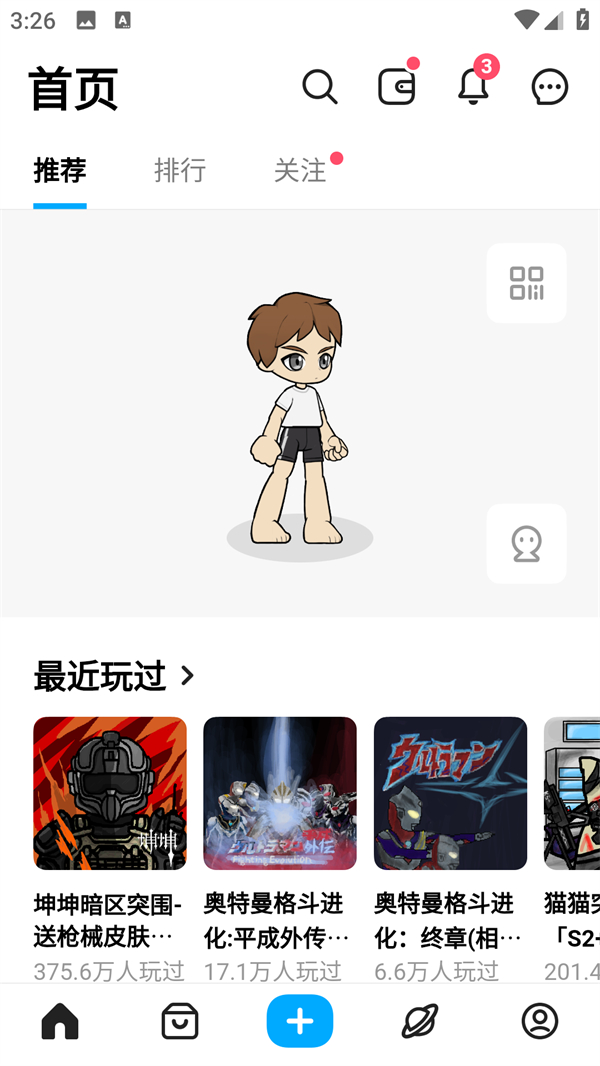This screenshot has height=1066, width=600.
Task: Open the profile tab
Action: pos(540,1022)
